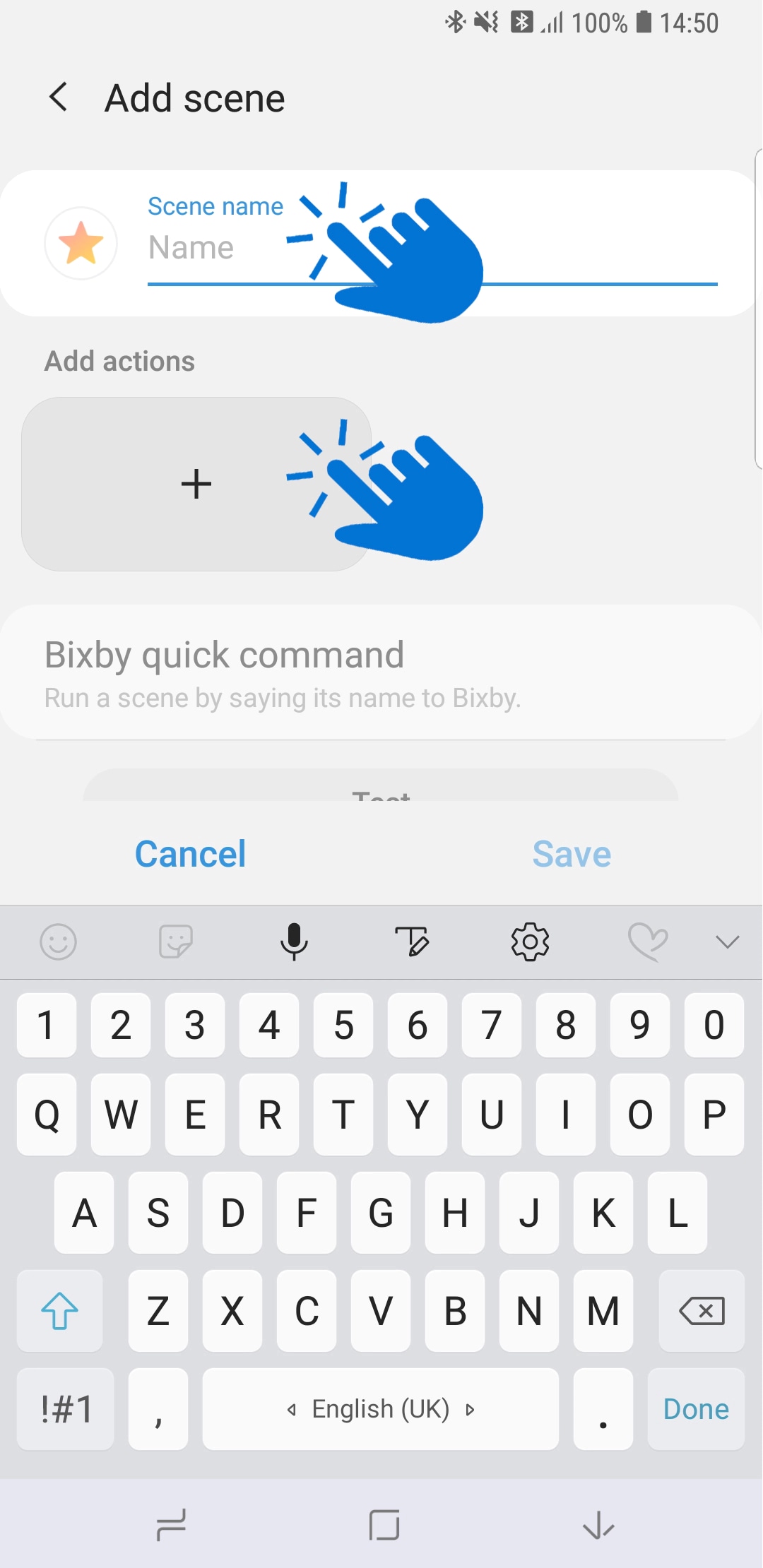
Task: Add a new action with plus card
Action: 196,484
